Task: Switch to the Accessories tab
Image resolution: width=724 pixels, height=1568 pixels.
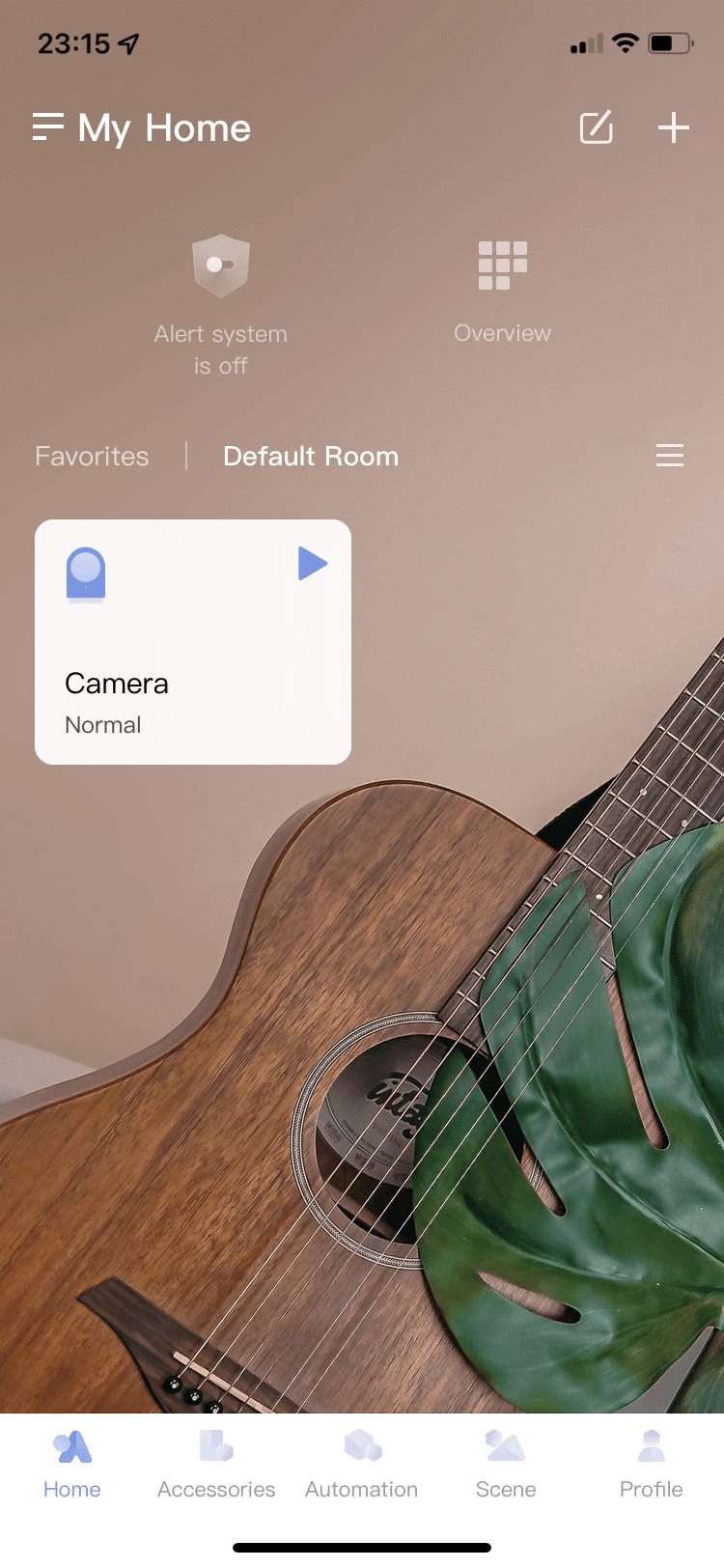Action: (x=216, y=1464)
